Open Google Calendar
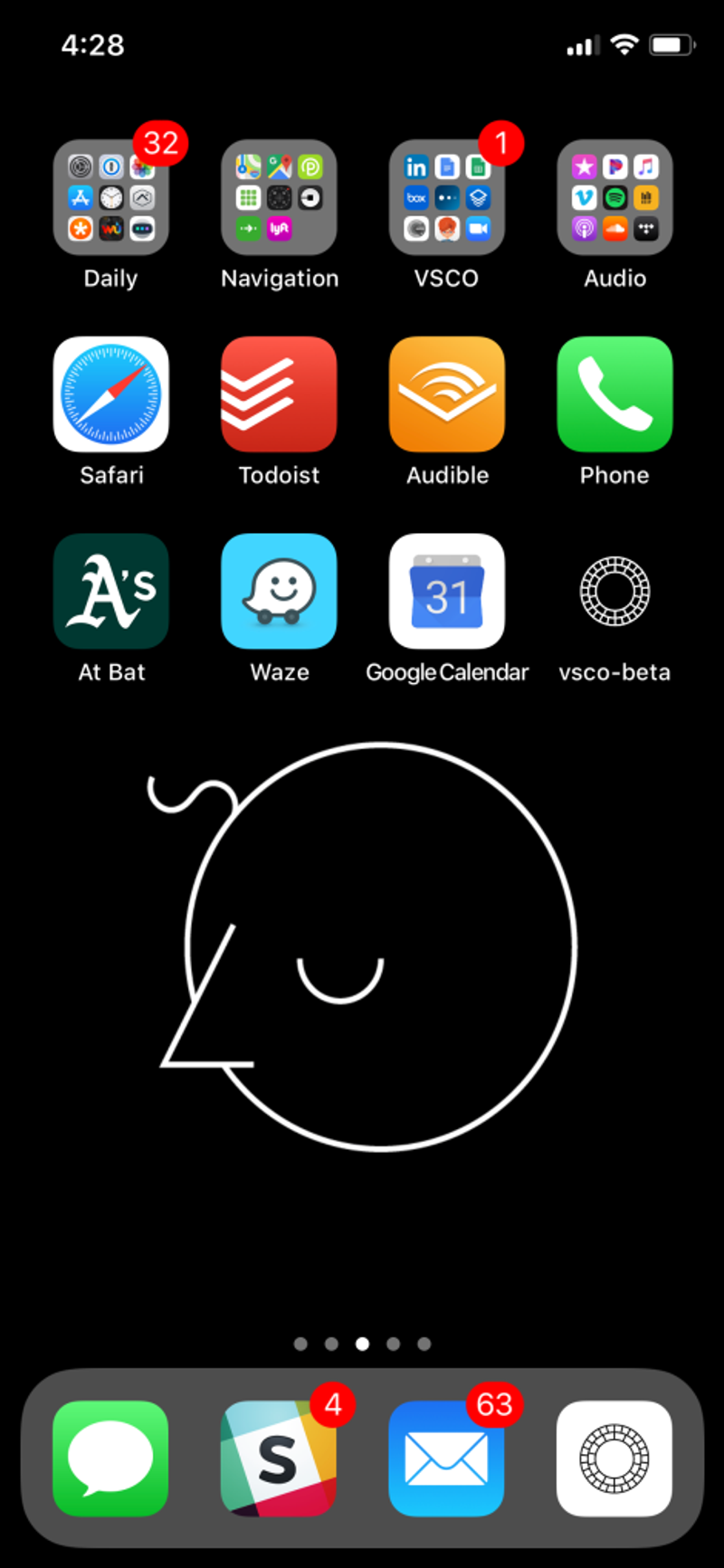The image size is (724, 1568). [446, 592]
